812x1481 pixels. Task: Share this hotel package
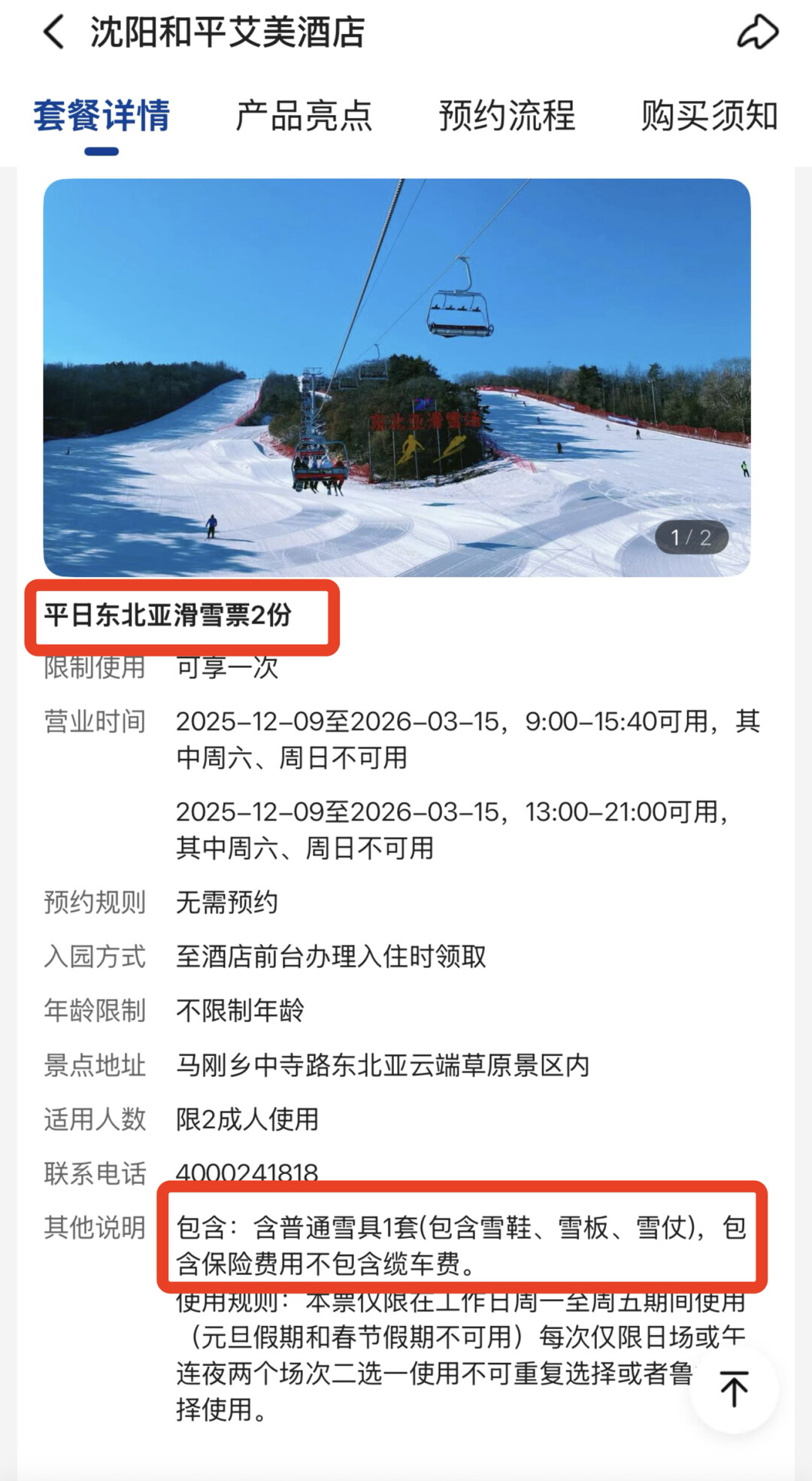click(x=757, y=33)
